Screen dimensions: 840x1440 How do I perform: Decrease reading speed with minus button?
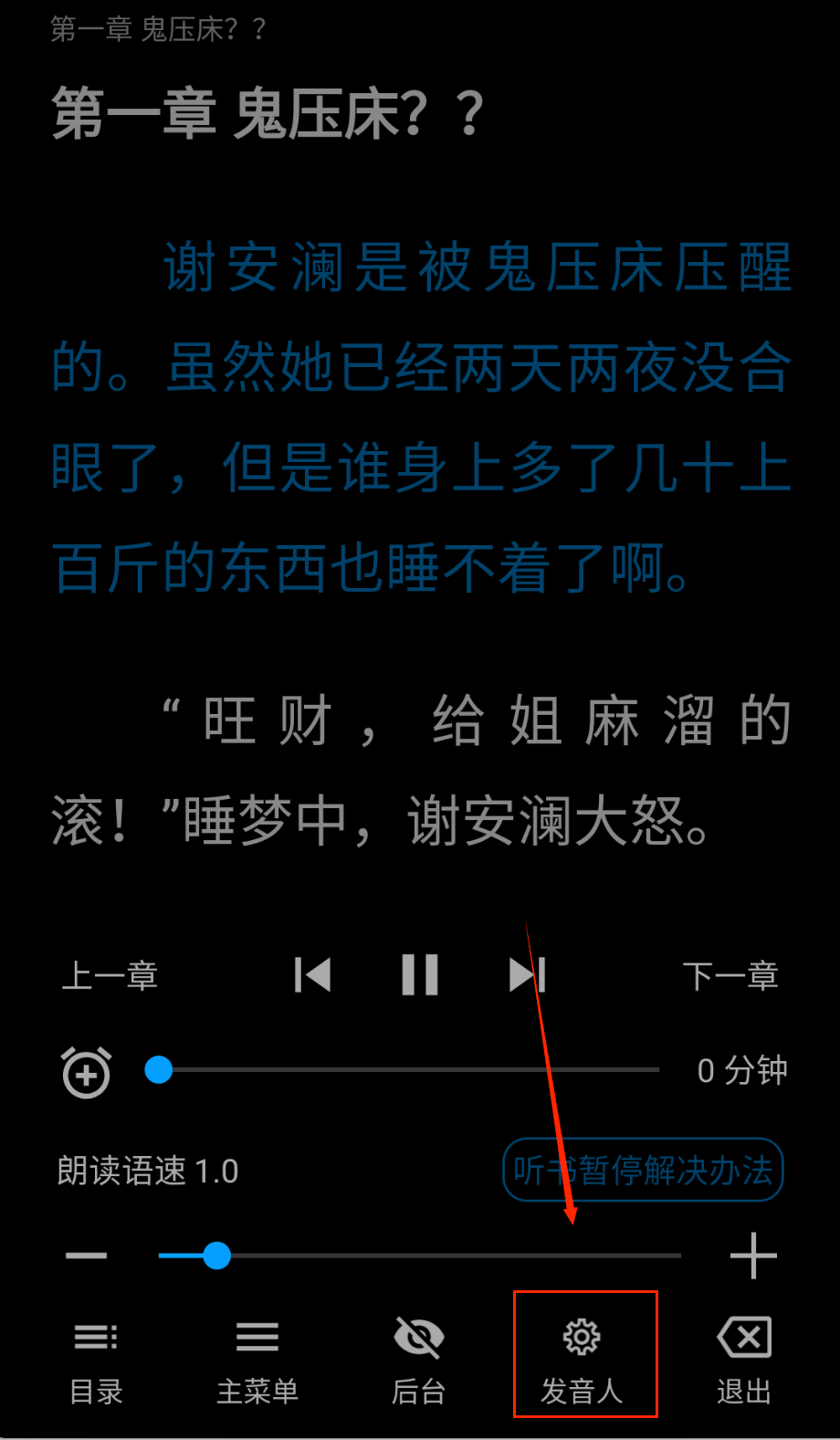coord(87,1256)
